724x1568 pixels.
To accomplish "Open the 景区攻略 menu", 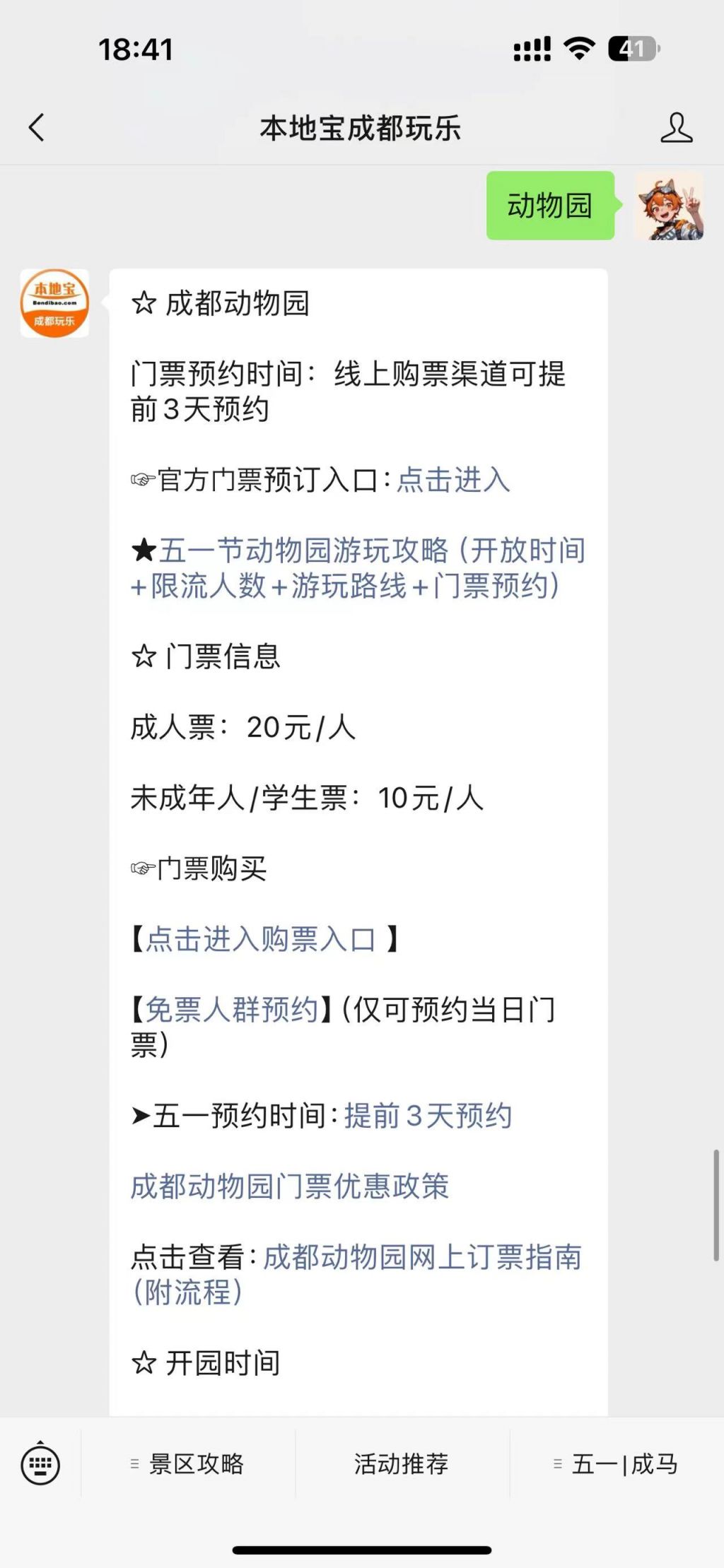I will [x=188, y=1463].
